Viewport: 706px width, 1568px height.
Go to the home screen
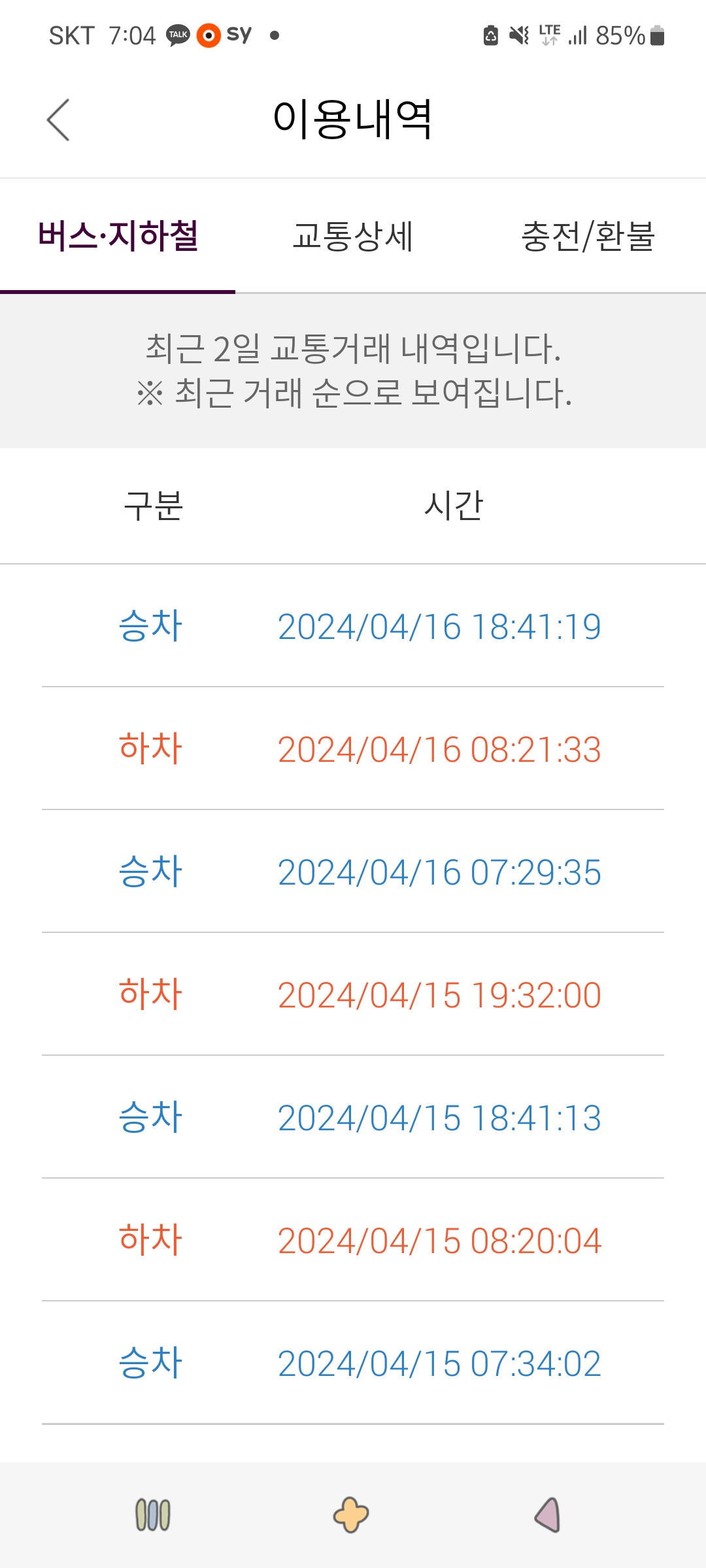click(x=351, y=1514)
